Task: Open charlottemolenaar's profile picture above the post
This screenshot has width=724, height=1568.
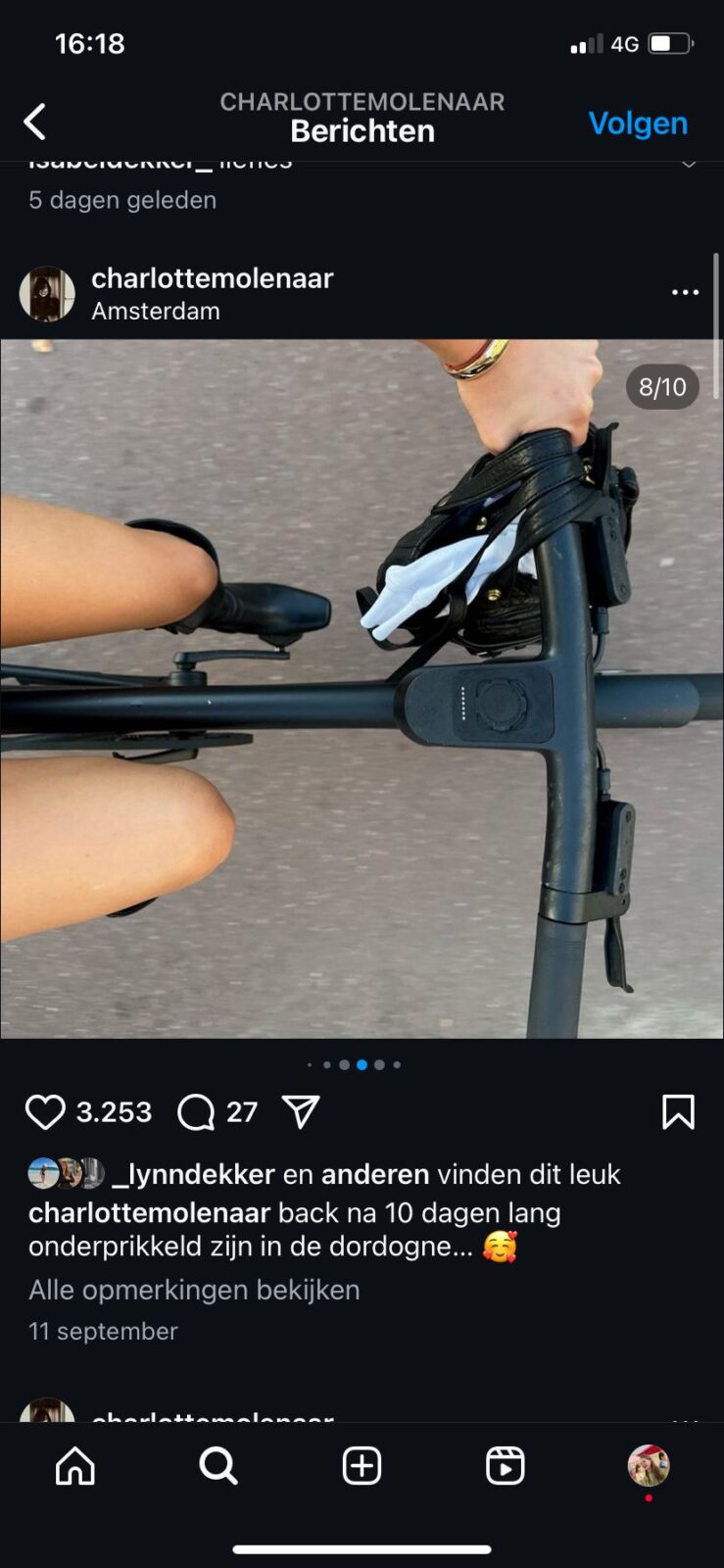Action: tap(47, 294)
